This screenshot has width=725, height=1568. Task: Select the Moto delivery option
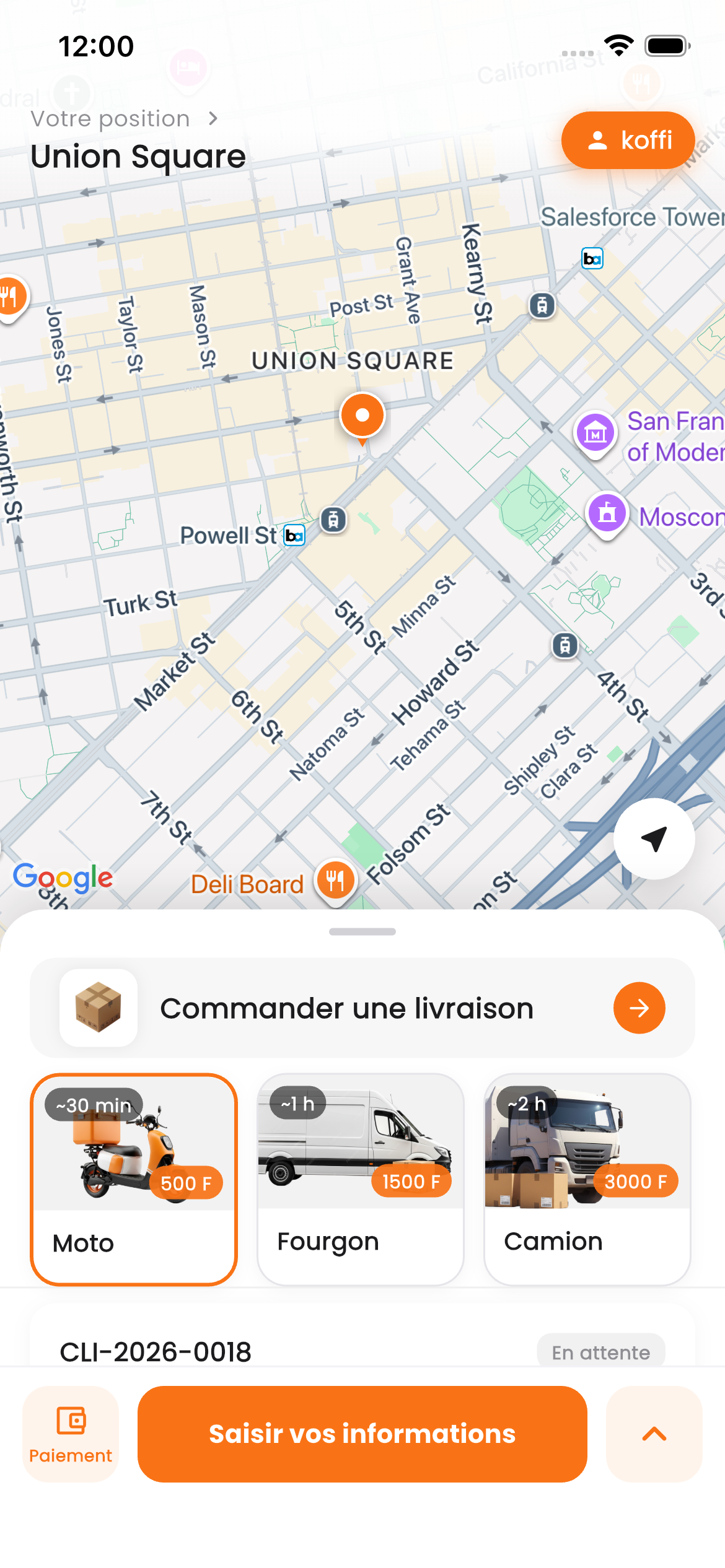click(x=134, y=1179)
